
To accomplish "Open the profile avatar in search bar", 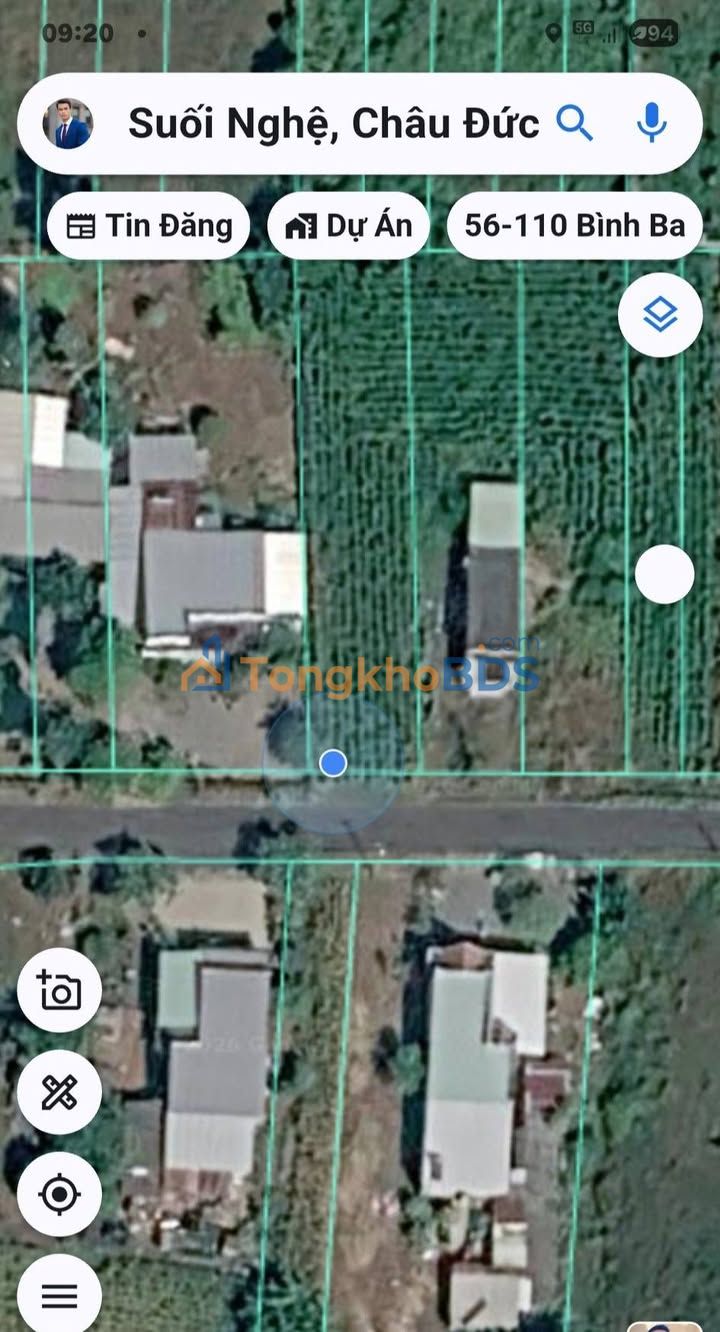I will point(68,124).
